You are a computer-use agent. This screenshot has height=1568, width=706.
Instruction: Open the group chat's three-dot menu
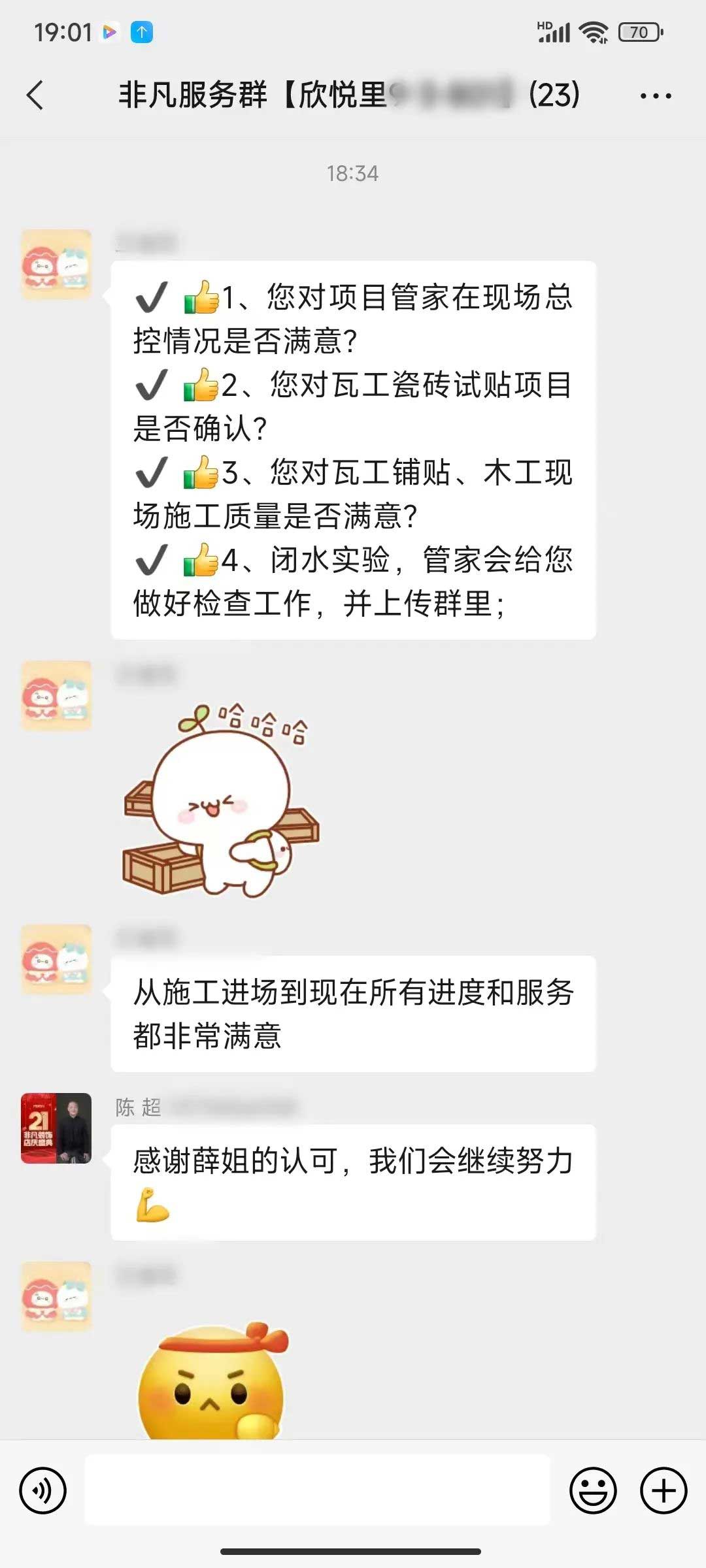pyautogui.click(x=655, y=96)
